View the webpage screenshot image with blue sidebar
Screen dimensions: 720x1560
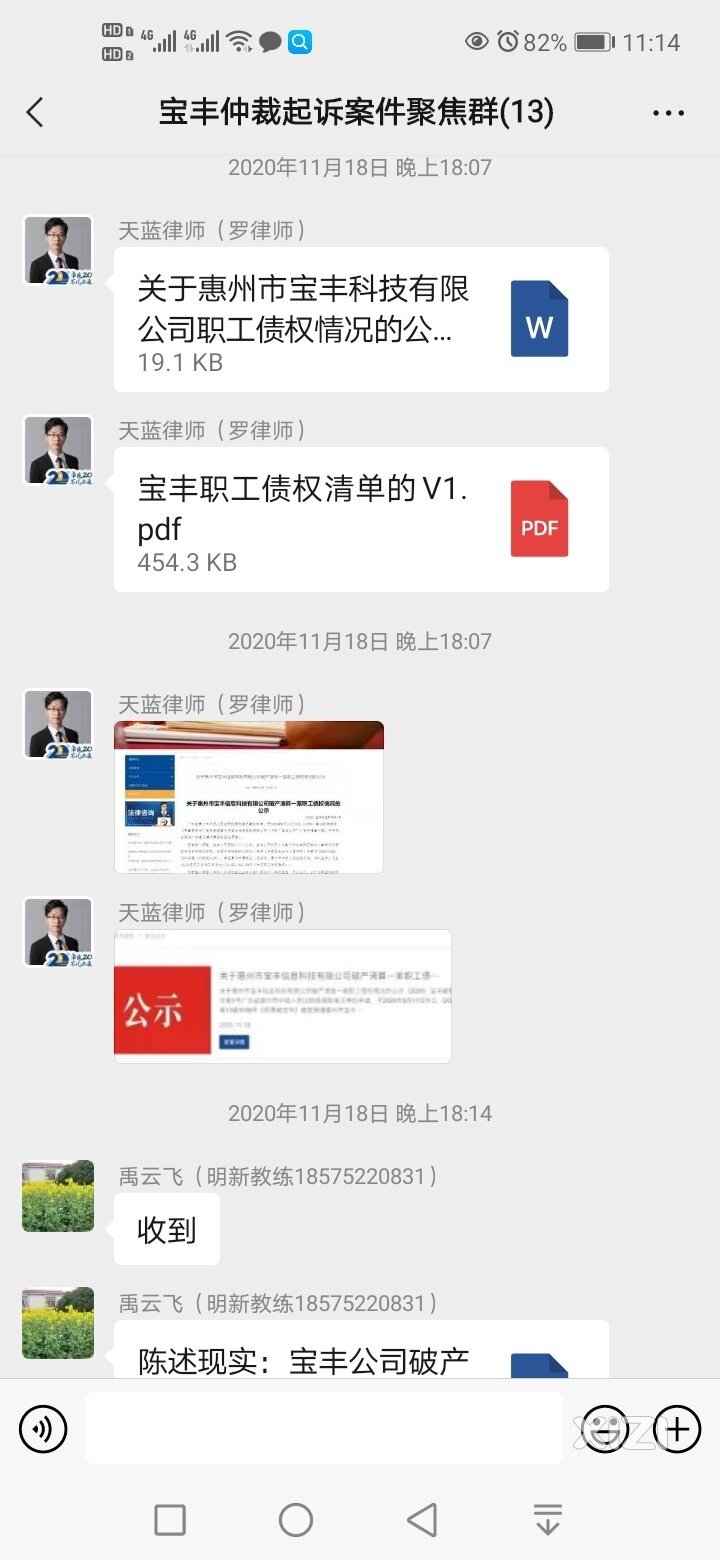coord(249,796)
